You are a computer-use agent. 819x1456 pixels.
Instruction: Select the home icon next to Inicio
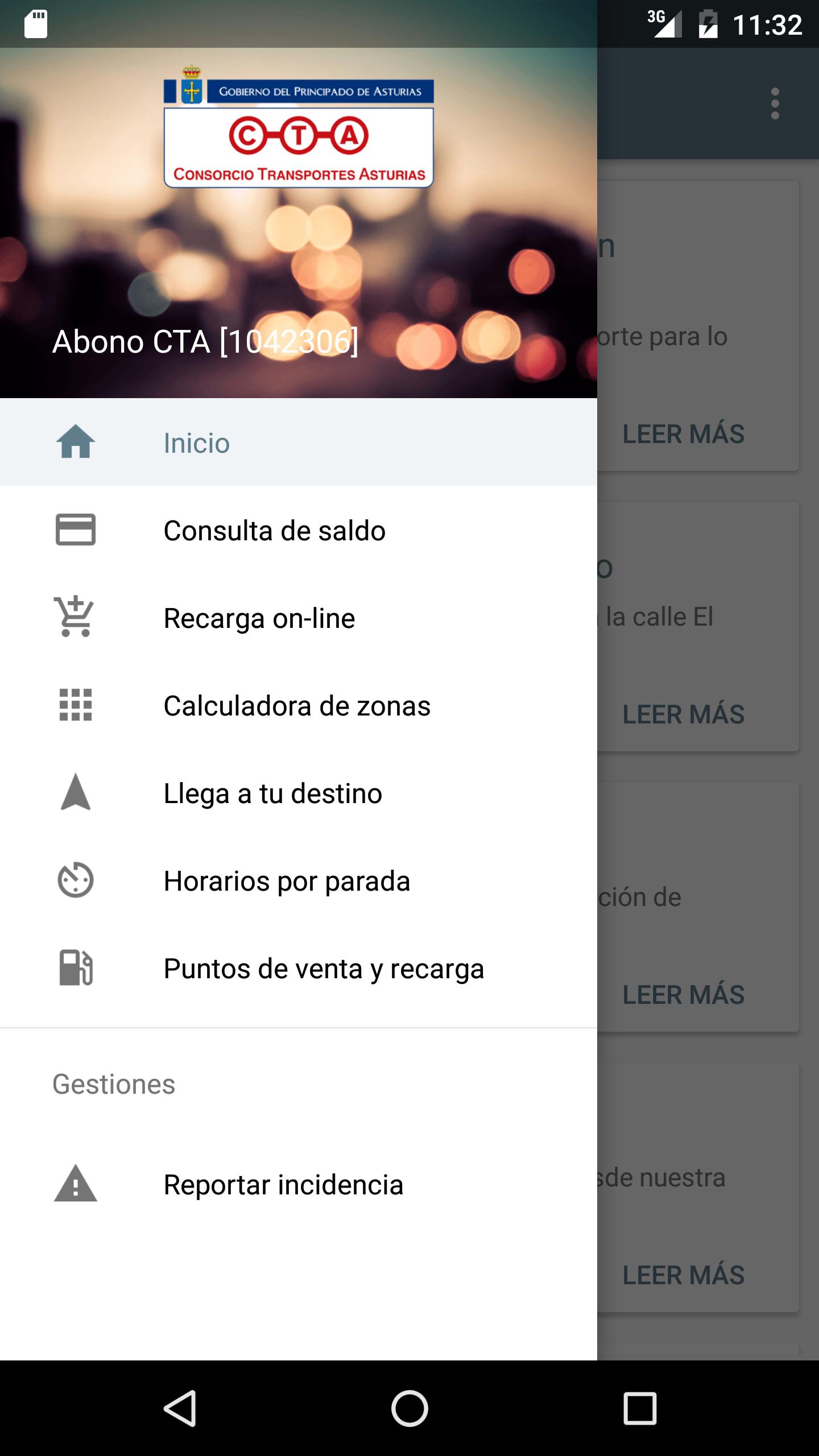[x=76, y=443]
